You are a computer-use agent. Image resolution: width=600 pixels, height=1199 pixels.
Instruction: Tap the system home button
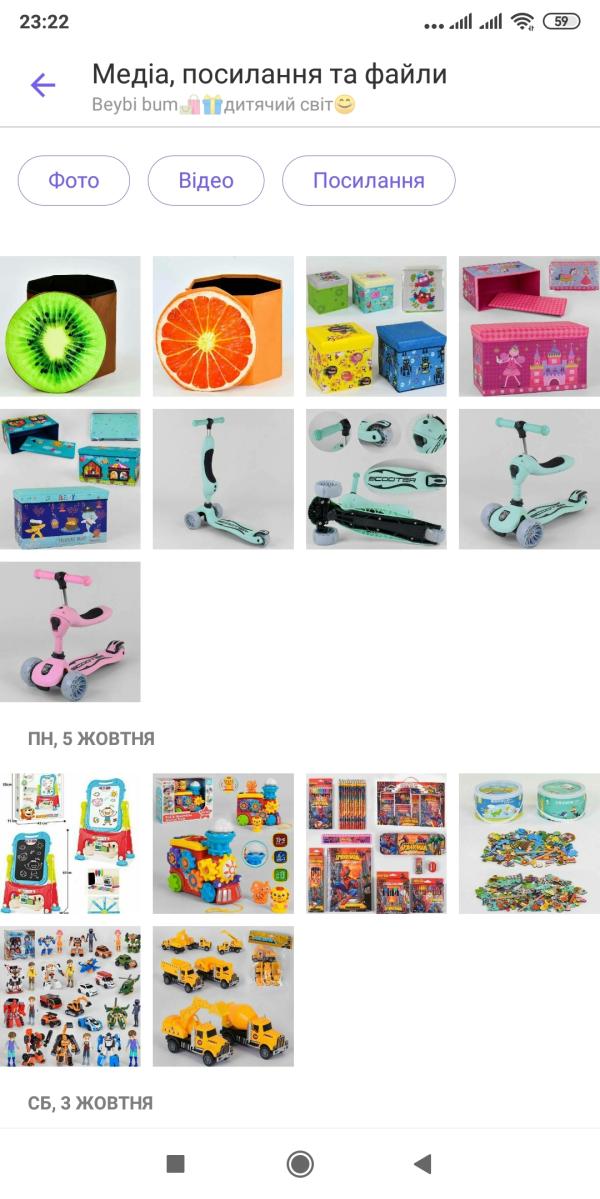click(x=300, y=1164)
